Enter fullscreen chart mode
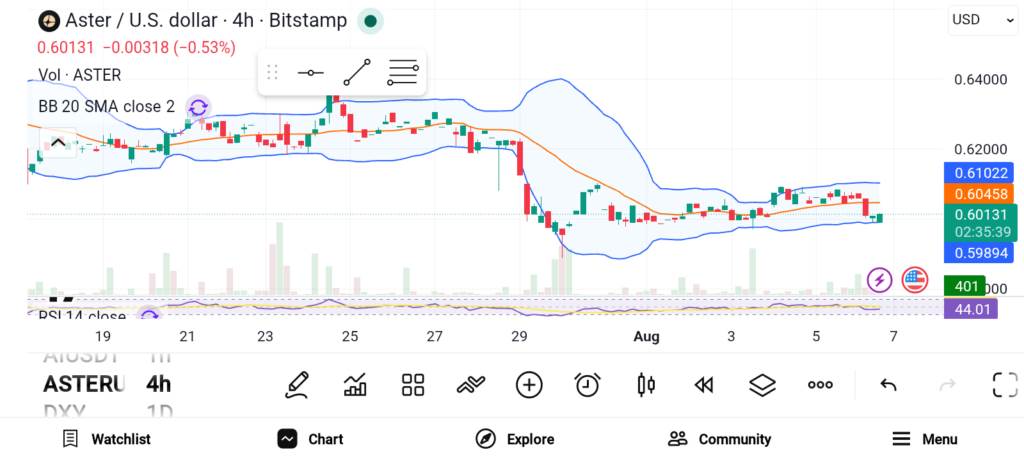This screenshot has height=461, width=1024. [1005, 385]
